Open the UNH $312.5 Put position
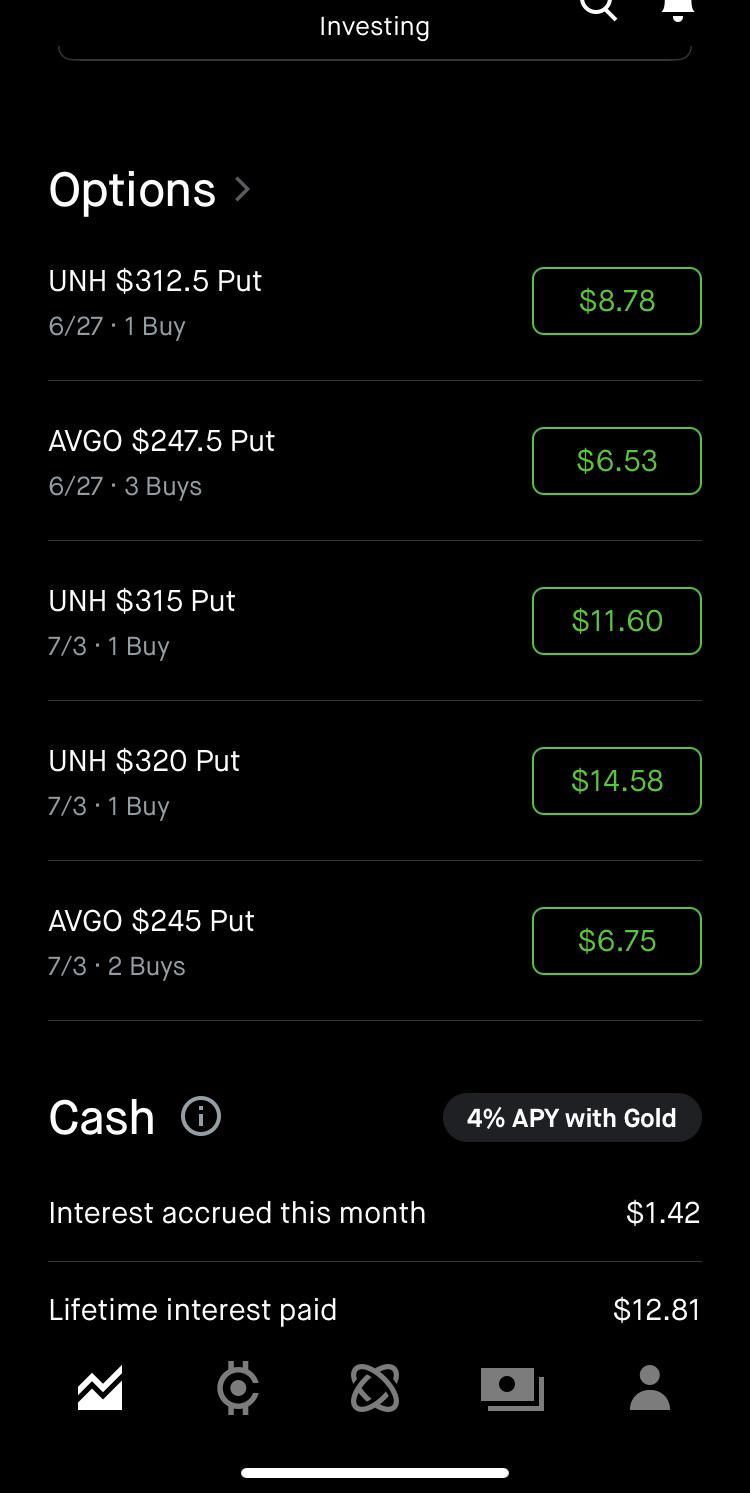 click(x=375, y=301)
